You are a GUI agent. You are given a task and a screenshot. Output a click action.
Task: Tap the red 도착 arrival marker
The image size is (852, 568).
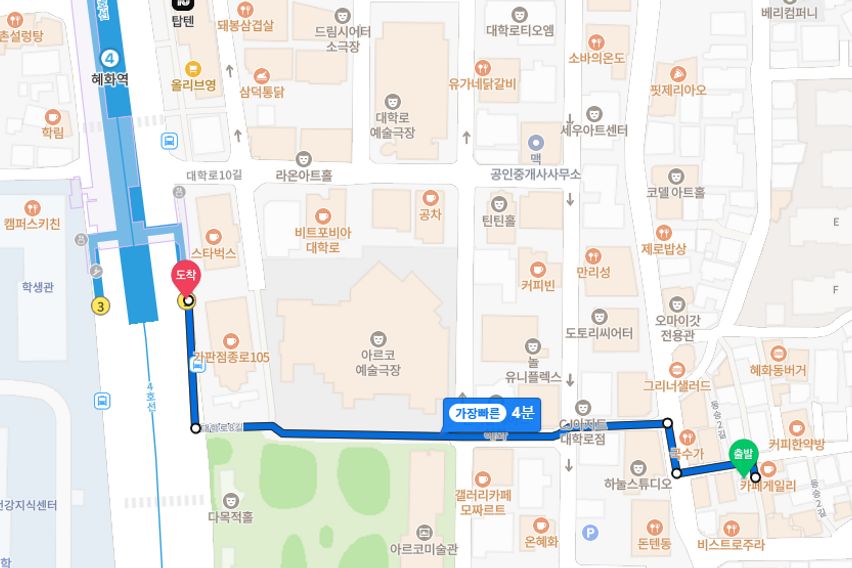tap(187, 277)
